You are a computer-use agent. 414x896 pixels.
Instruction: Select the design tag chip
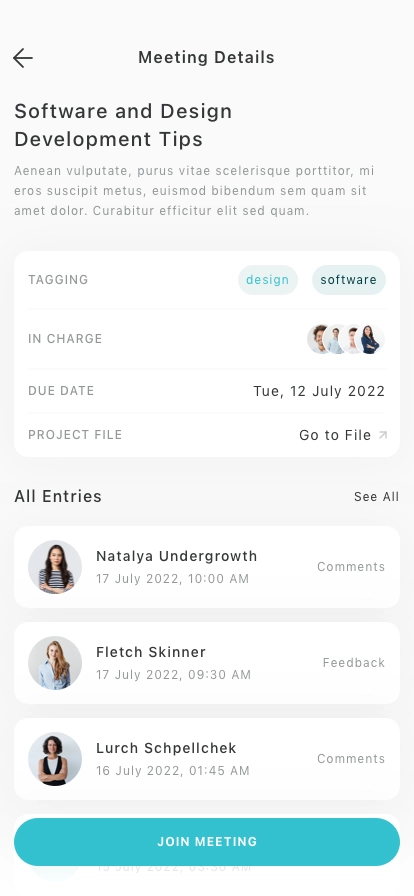(x=268, y=280)
